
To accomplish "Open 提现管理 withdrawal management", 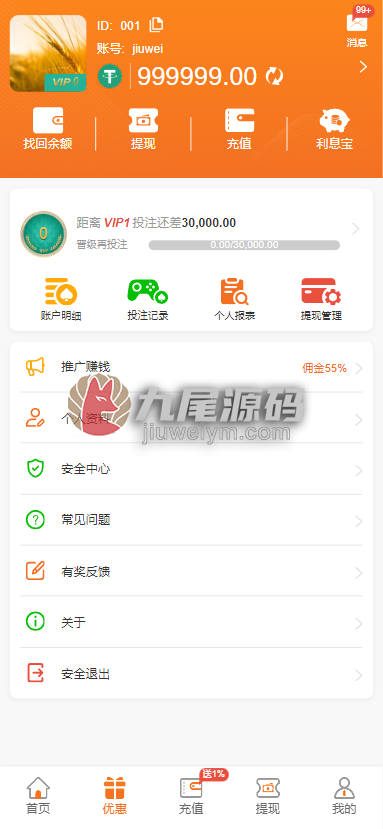I will 321,299.
